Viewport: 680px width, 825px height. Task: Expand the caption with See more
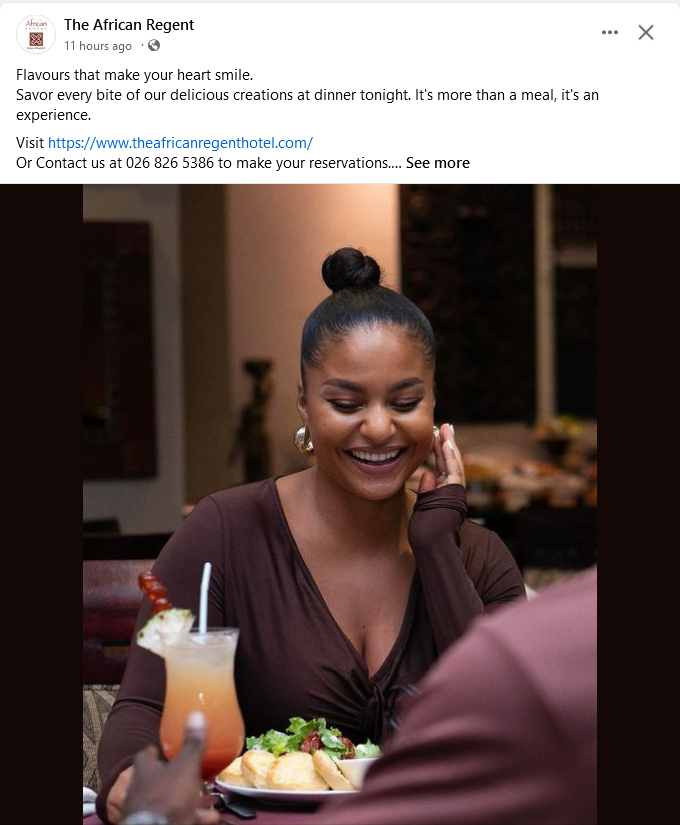coord(437,163)
